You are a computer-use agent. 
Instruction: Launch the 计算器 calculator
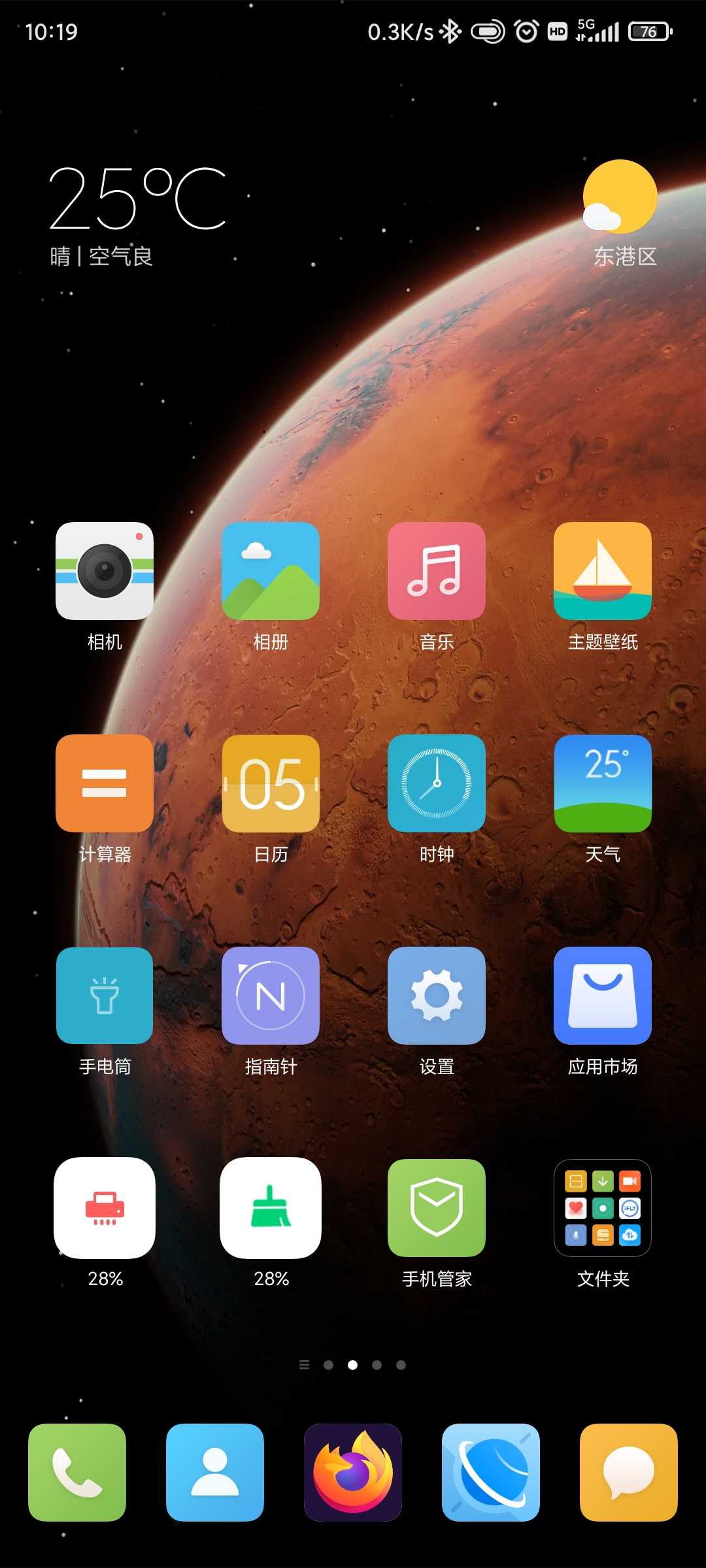105,783
